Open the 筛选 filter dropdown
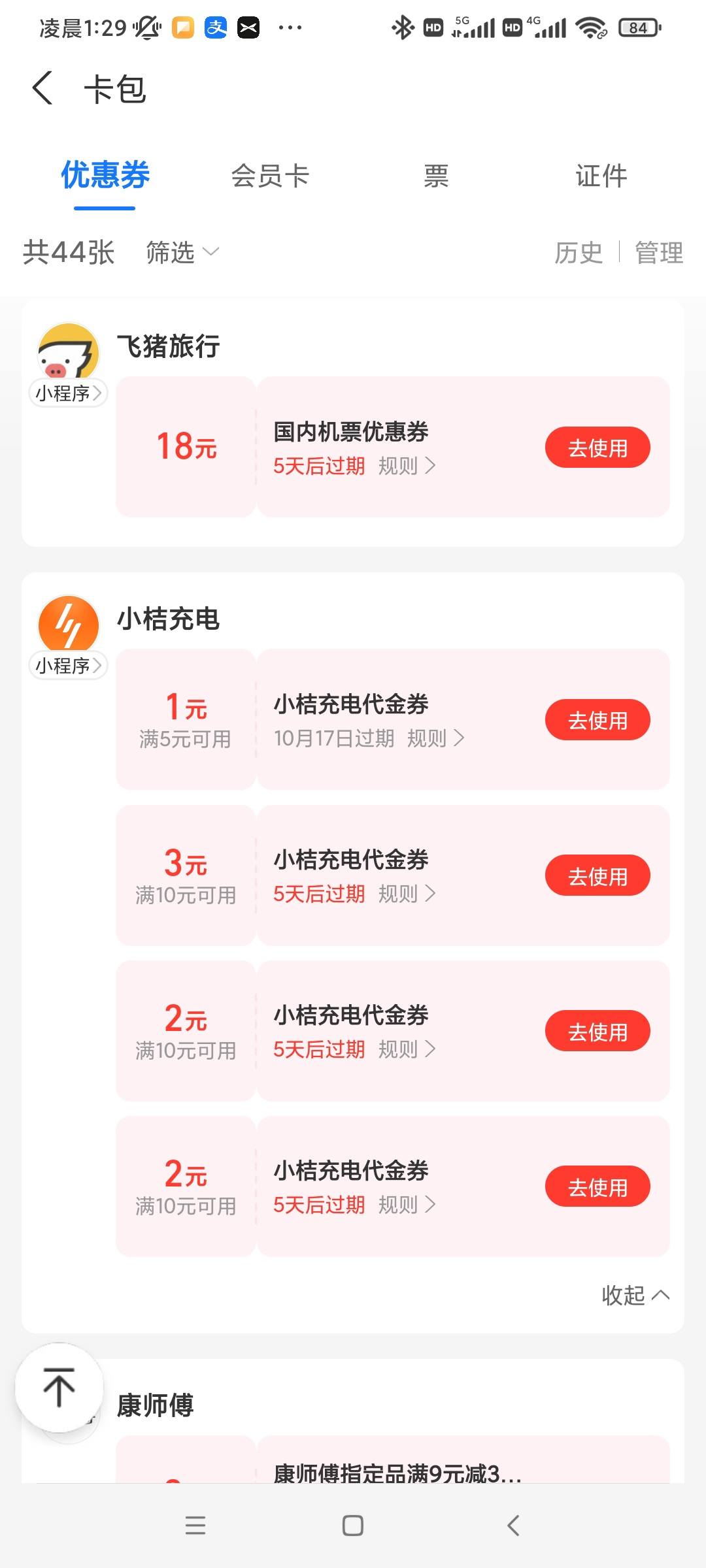 tap(182, 252)
